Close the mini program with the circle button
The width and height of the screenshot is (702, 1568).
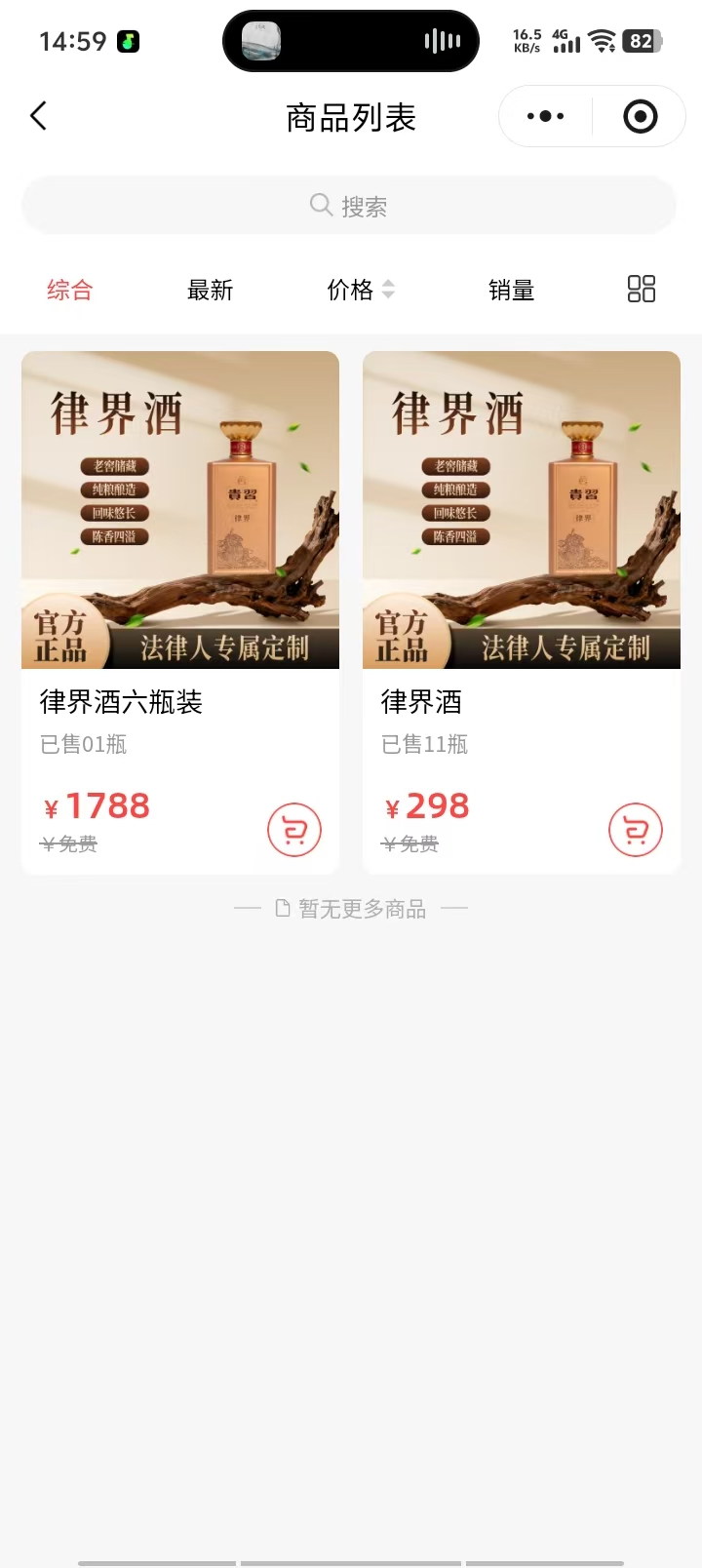click(640, 117)
